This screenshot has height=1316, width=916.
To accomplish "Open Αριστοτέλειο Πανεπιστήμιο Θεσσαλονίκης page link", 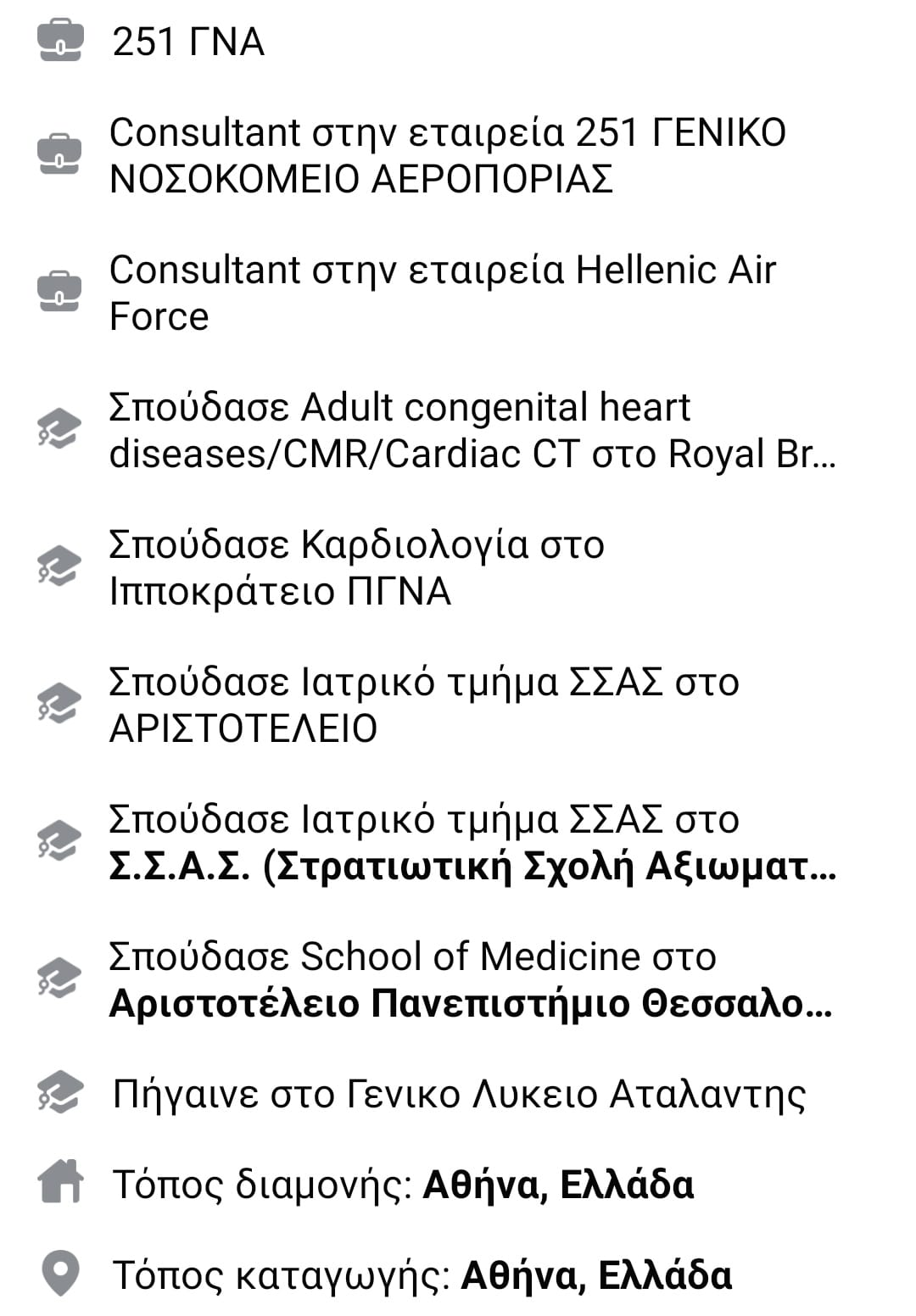I will 470,1005.
